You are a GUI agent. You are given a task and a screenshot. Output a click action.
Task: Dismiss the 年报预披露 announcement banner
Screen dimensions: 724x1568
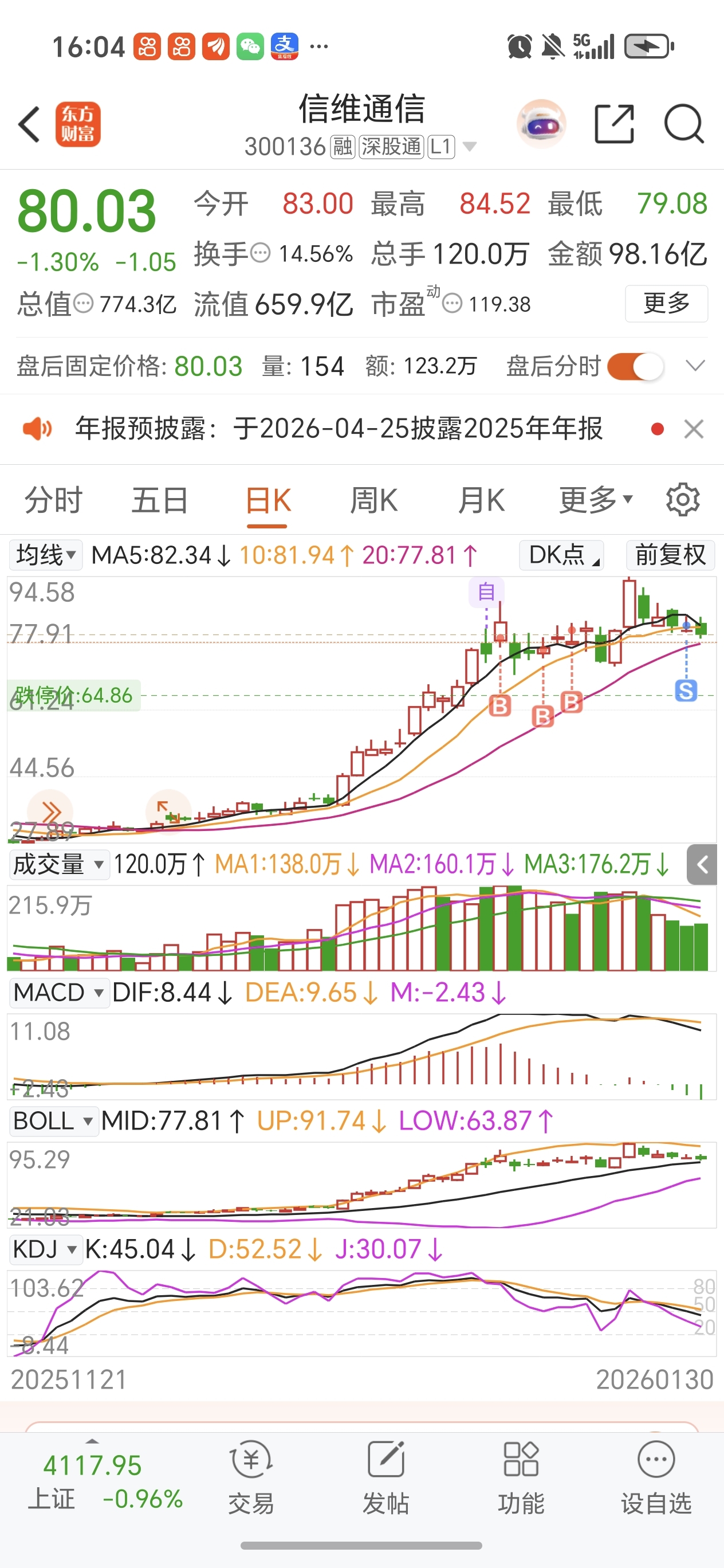click(x=694, y=429)
